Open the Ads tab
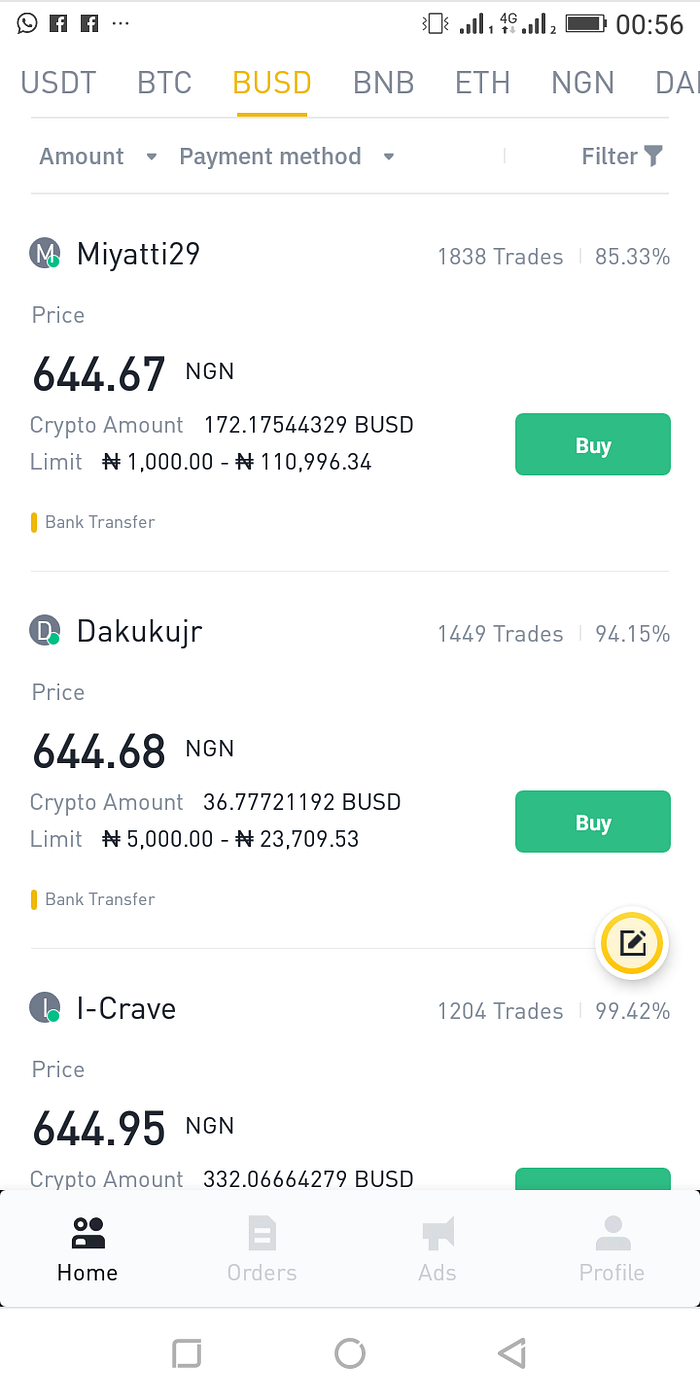 pyautogui.click(x=437, y=1250)
